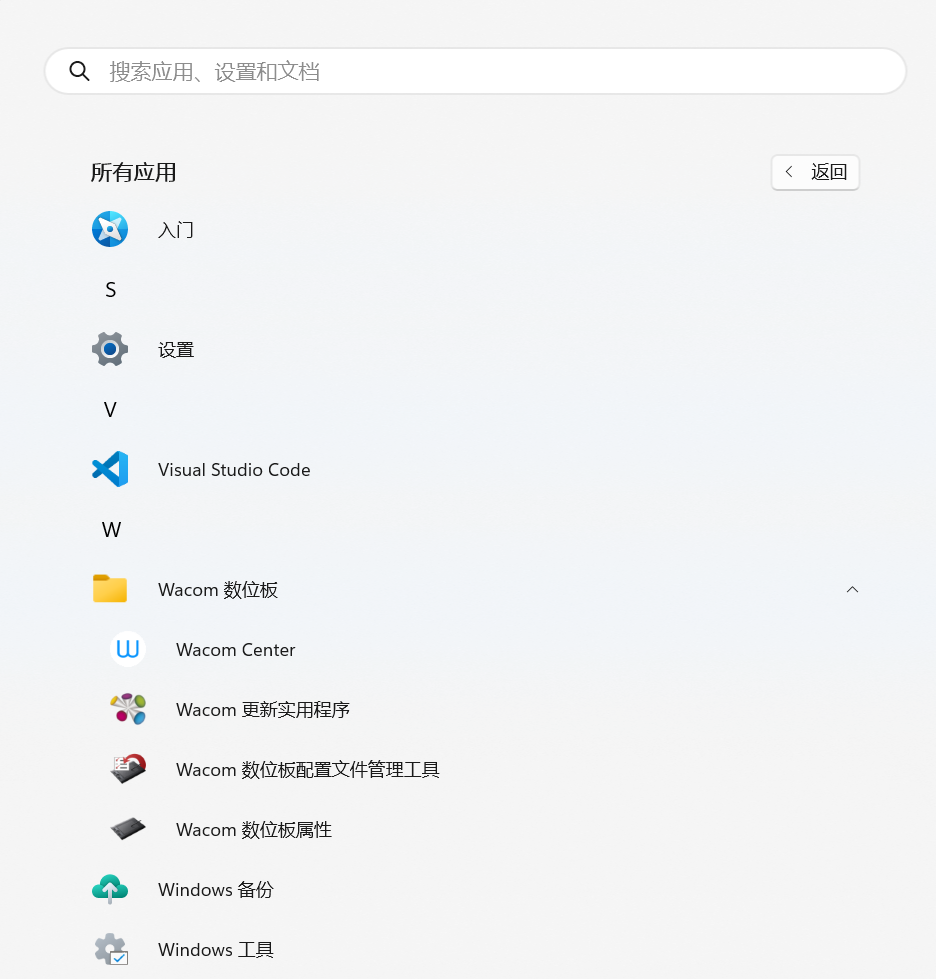
Task: Open Wacom 数位板配置文件管理工具
Action: click(307, 770)
